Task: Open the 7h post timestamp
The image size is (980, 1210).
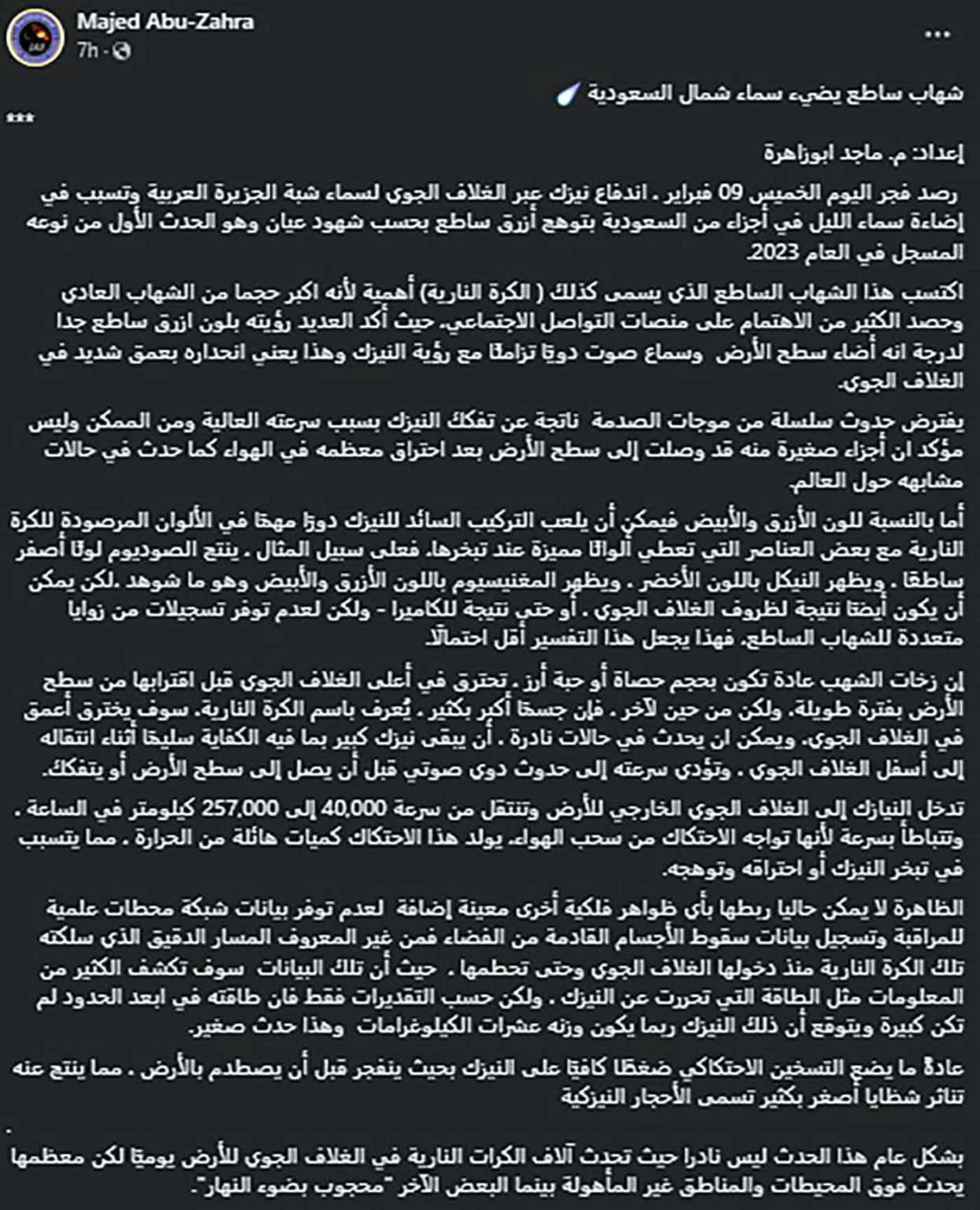Action: (88, 51)
